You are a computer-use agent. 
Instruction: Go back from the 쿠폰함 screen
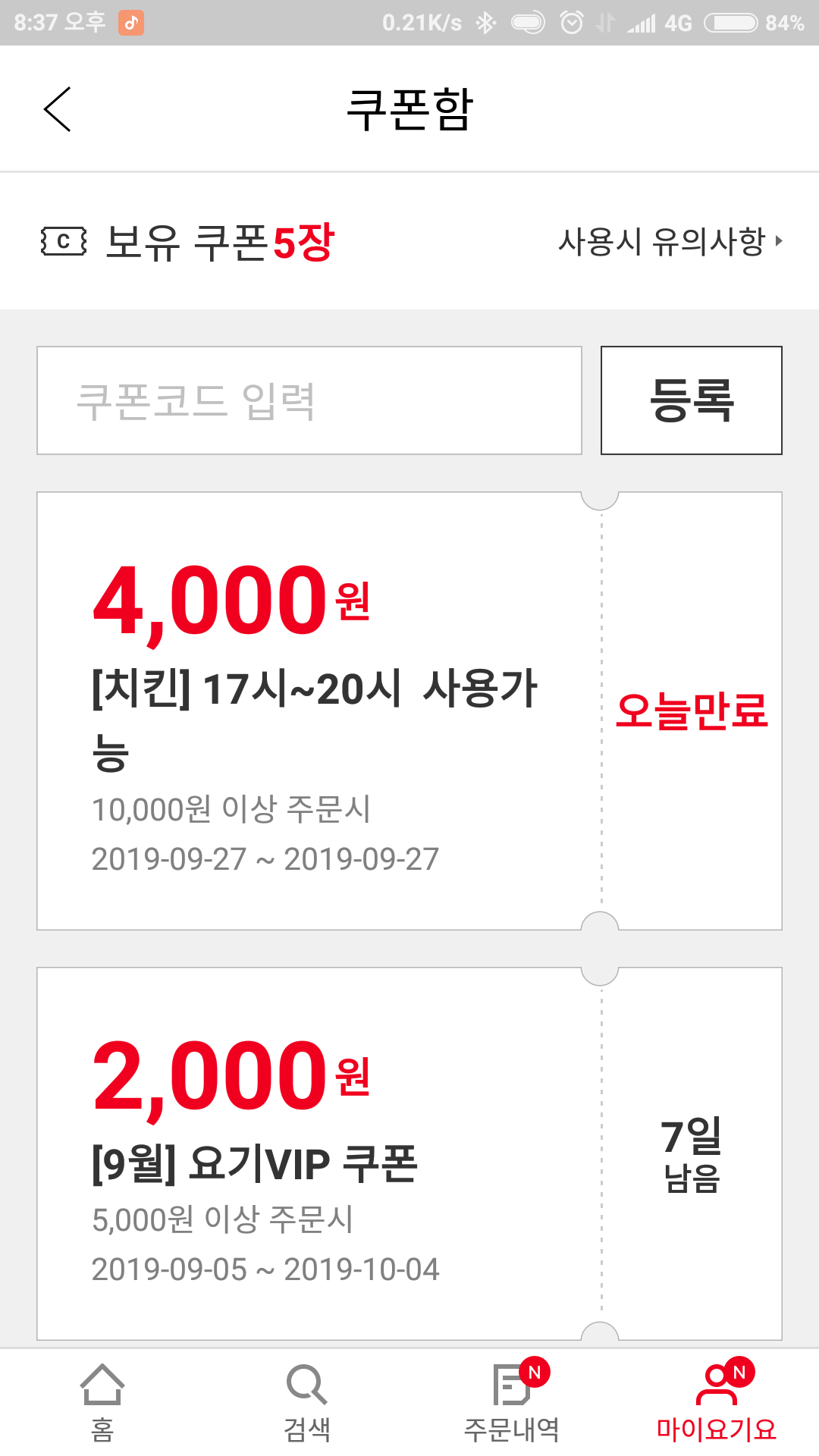point(58,109)
